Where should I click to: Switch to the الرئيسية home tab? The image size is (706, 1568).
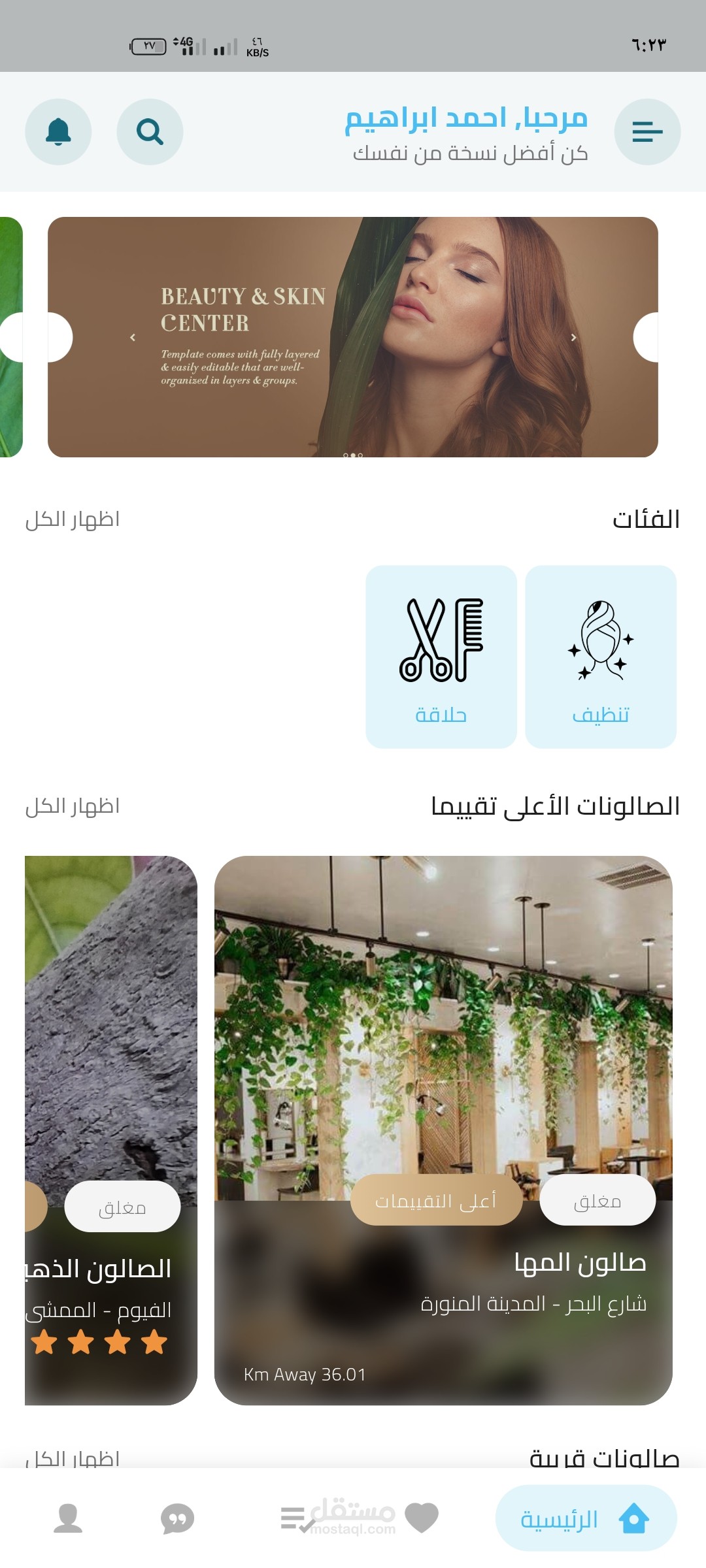click(586, 1518)
